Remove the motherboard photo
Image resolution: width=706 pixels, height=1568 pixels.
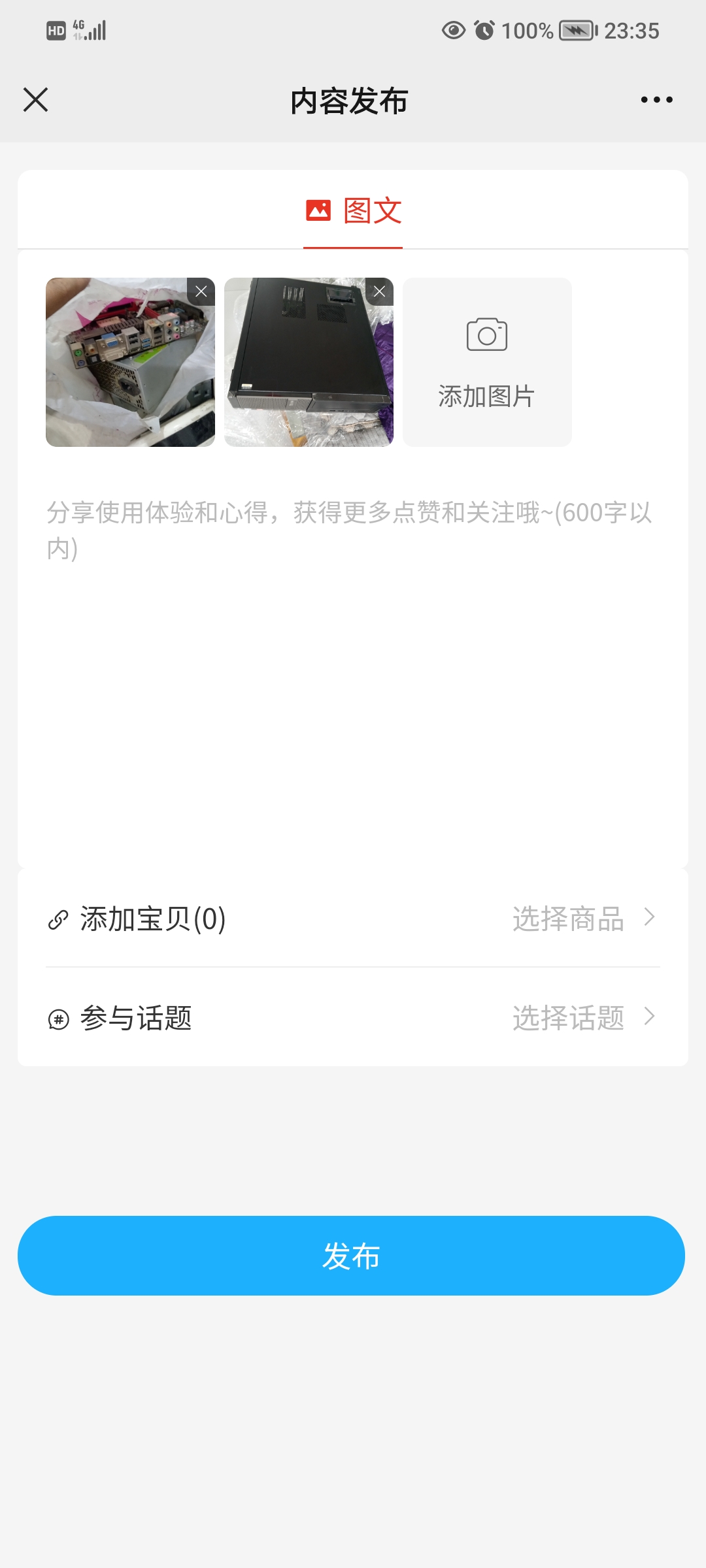(201, 291)
